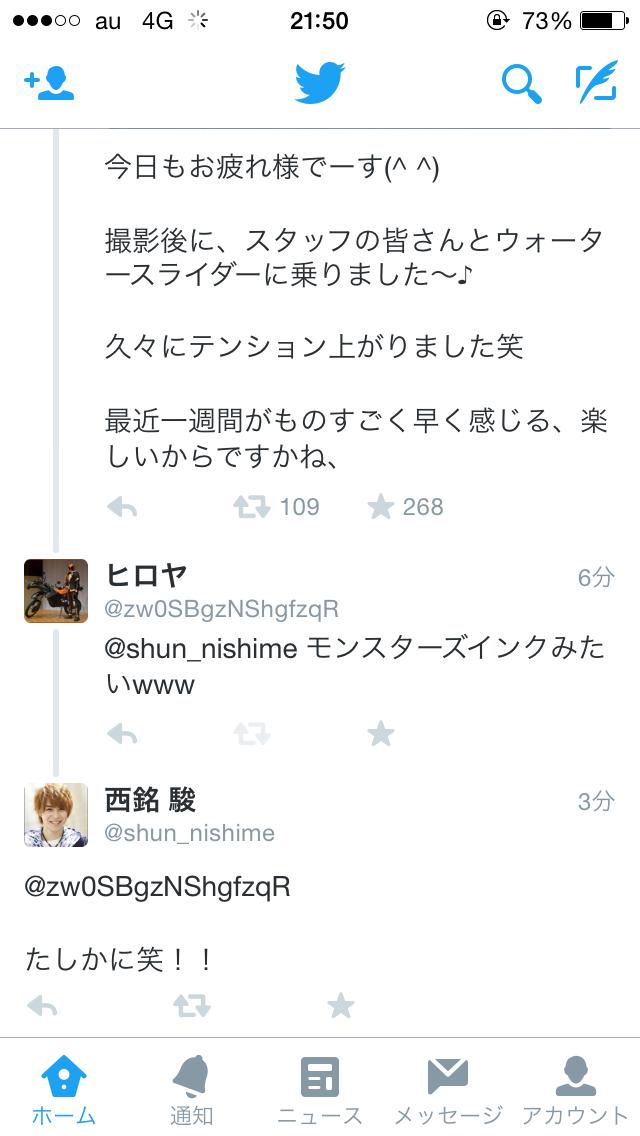The width and height of the screenshot is (640, 1136).
Task: Open 西銘 駿's profile picture
Action: [x=56, y=815]
